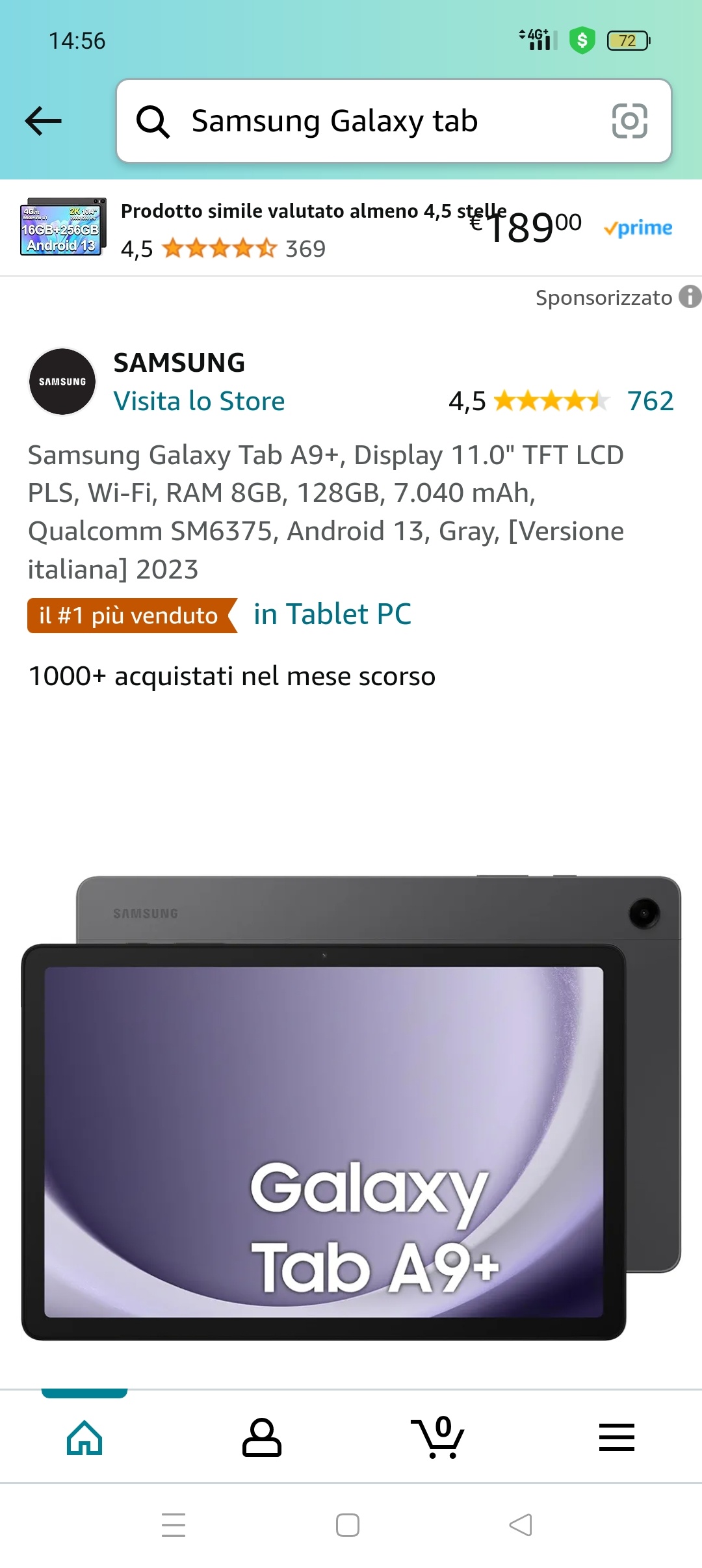View the 762 customer ratings

pyautogui.click(x=650, y=401)
